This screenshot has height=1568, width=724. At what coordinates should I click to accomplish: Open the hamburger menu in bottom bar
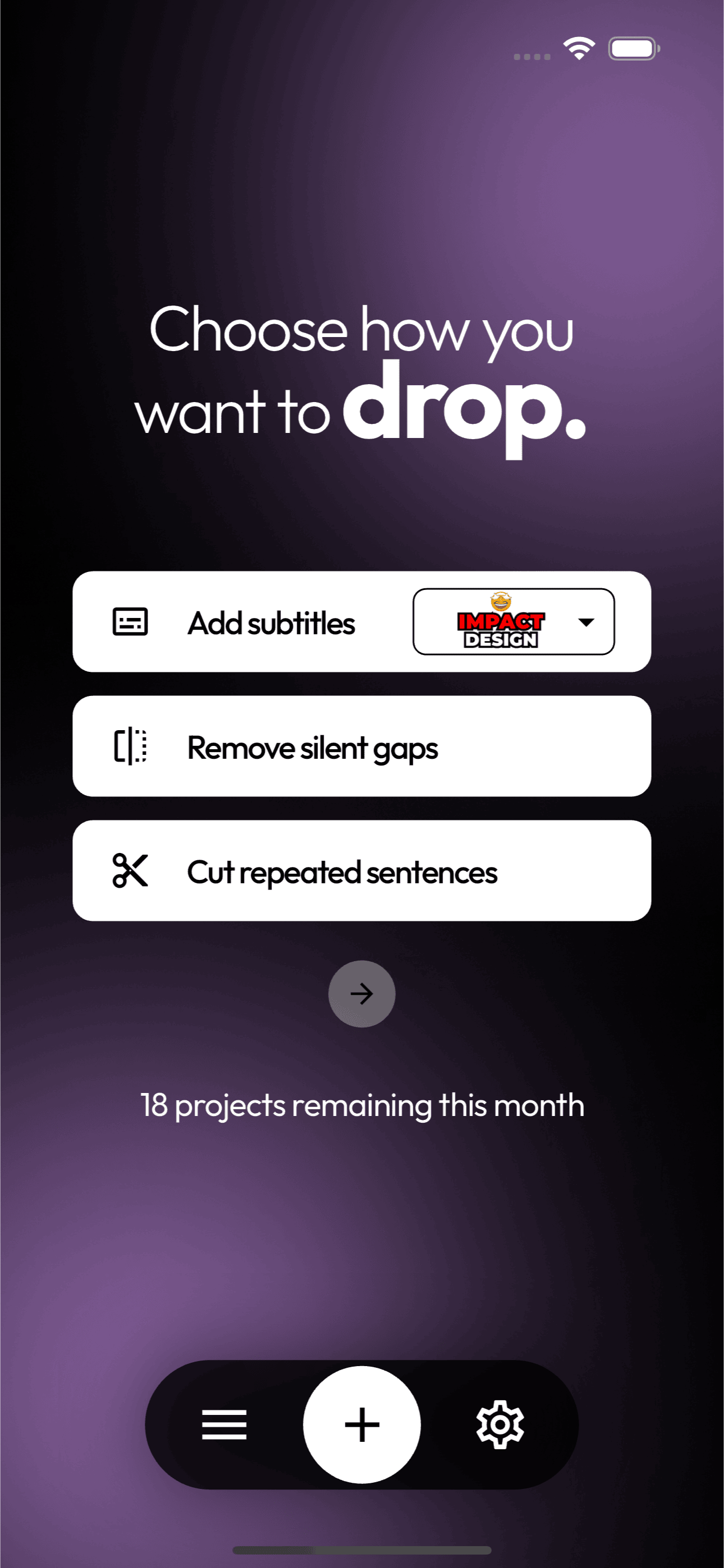[224, 1425]
